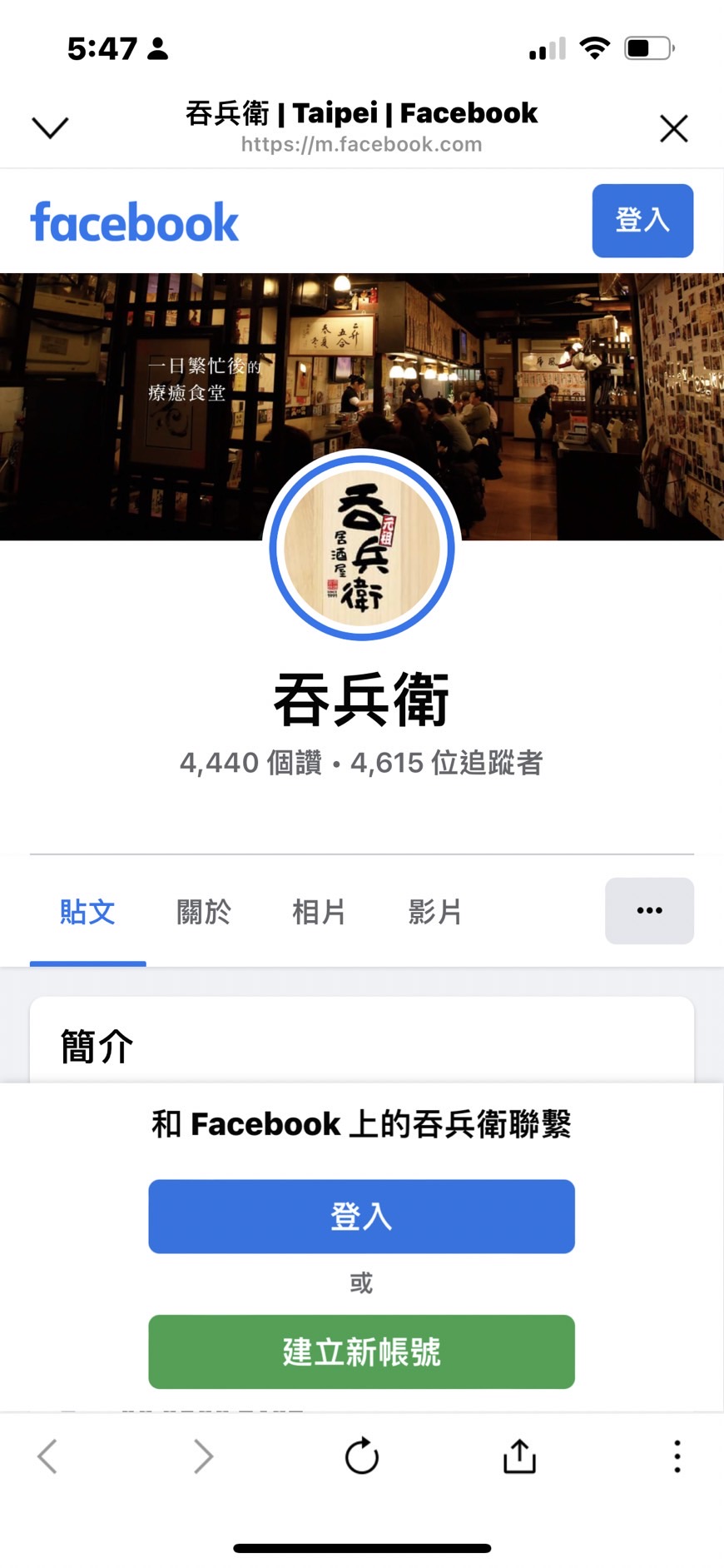Switch to the 關於 tab
This screenshot has height=1568, width=724.
click(x=204, y=912)
